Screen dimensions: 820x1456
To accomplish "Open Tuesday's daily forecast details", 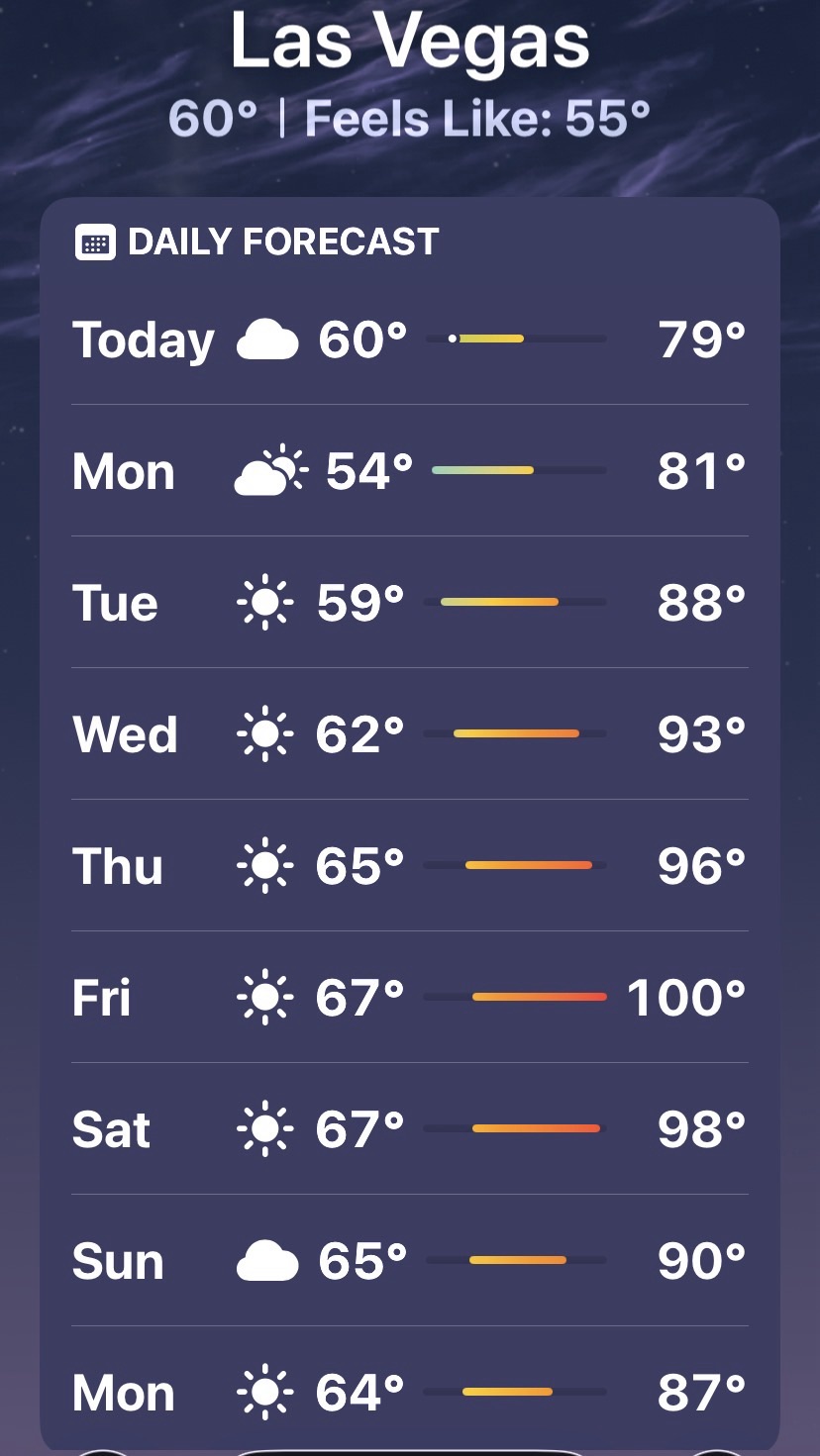I will coord(409,603).
